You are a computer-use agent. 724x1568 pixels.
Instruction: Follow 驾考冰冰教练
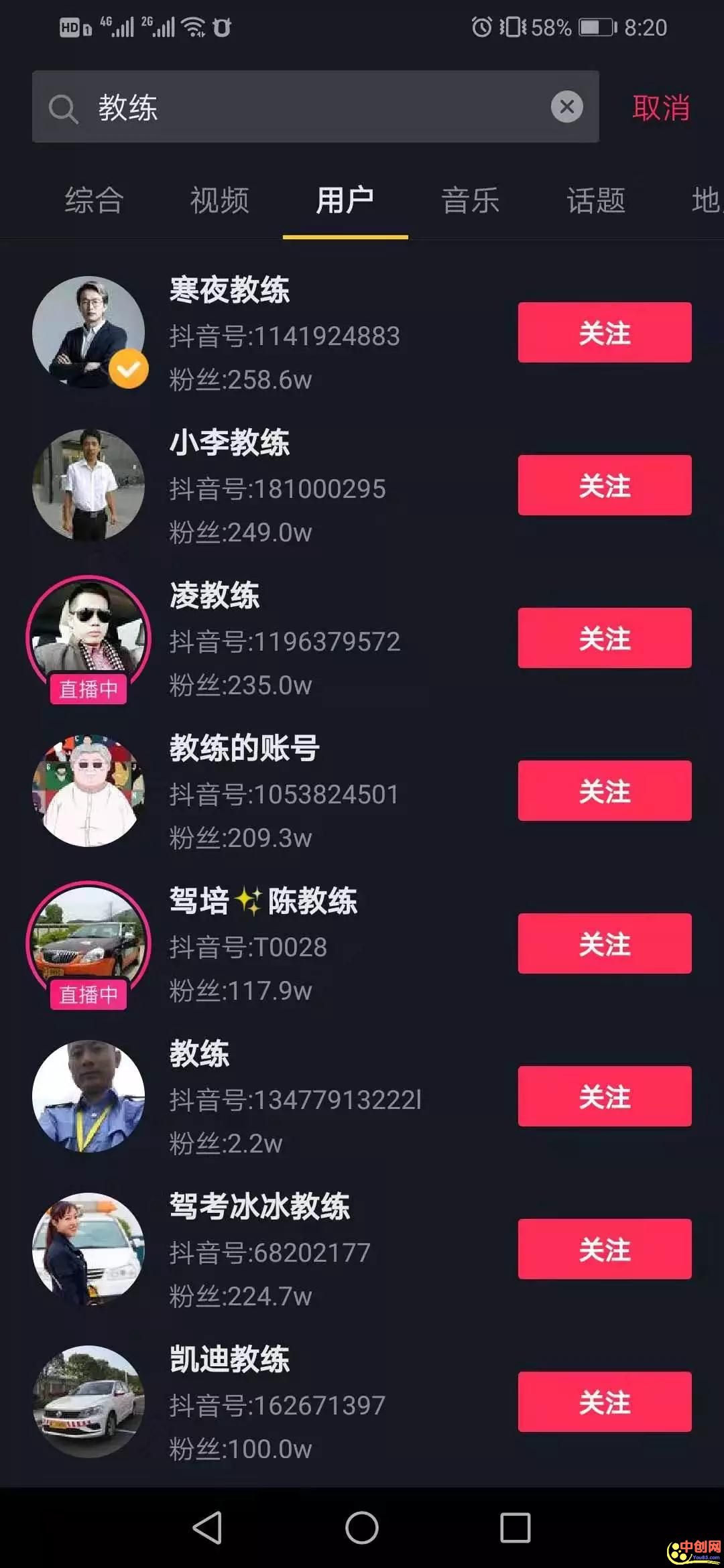604,1249
